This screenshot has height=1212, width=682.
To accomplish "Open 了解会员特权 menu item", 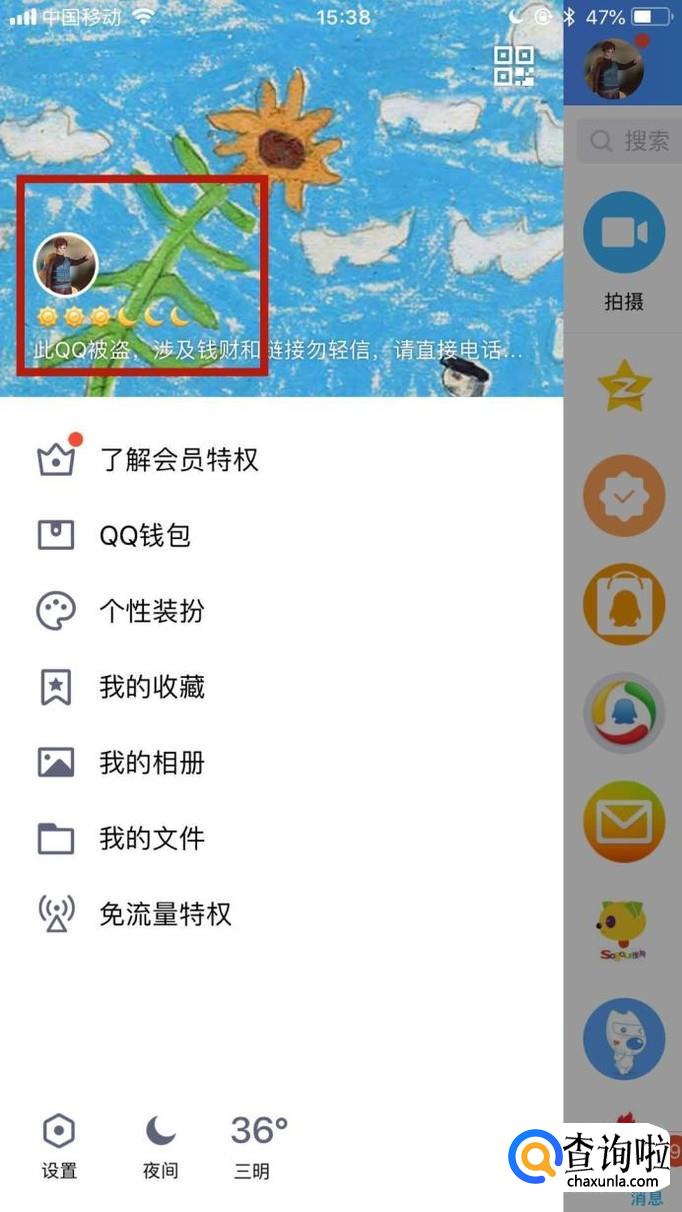I will click(x=178, y=460).
